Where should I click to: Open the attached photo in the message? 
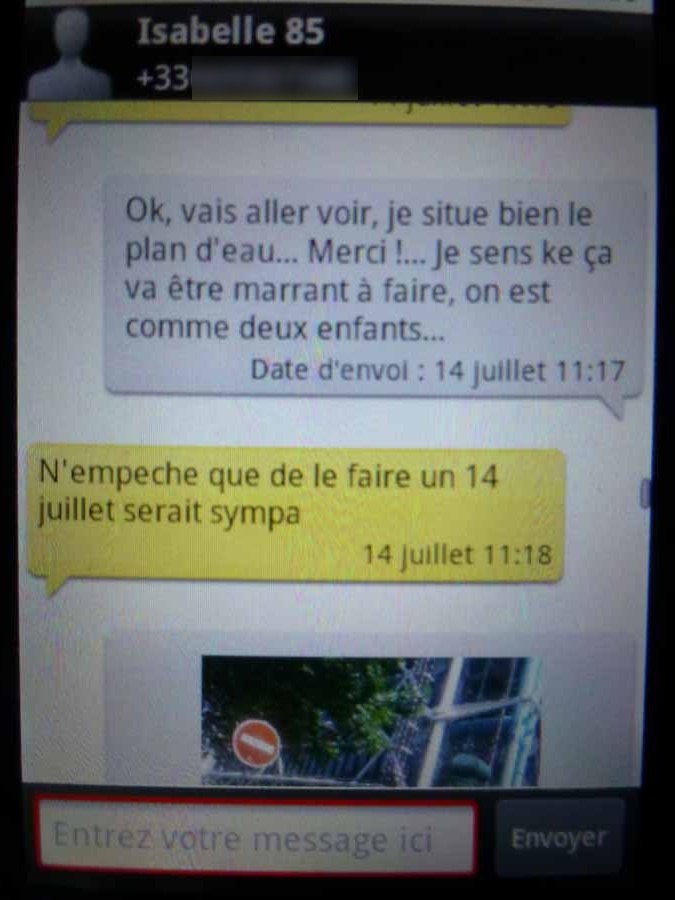click(371, 720)
